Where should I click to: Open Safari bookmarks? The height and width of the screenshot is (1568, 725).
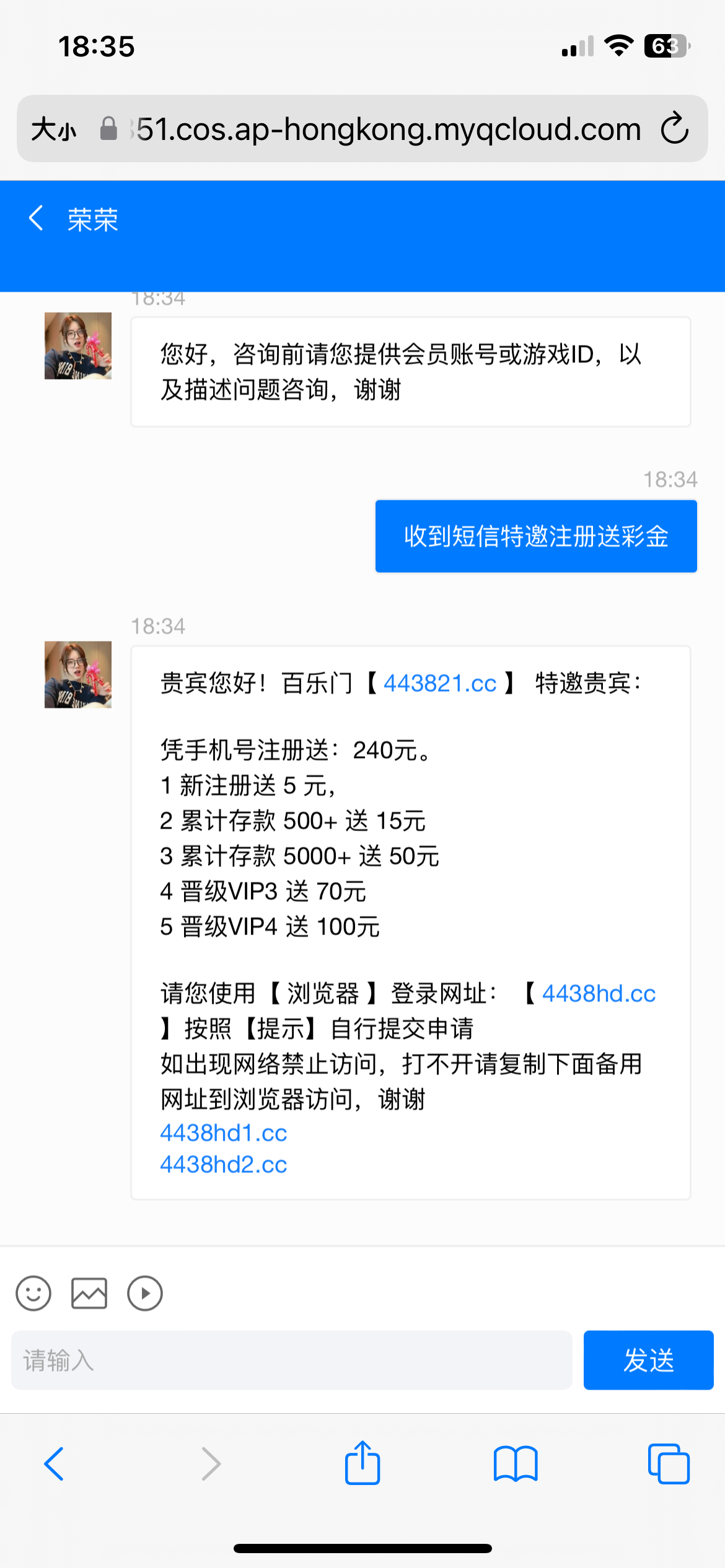pos(516,1464)
